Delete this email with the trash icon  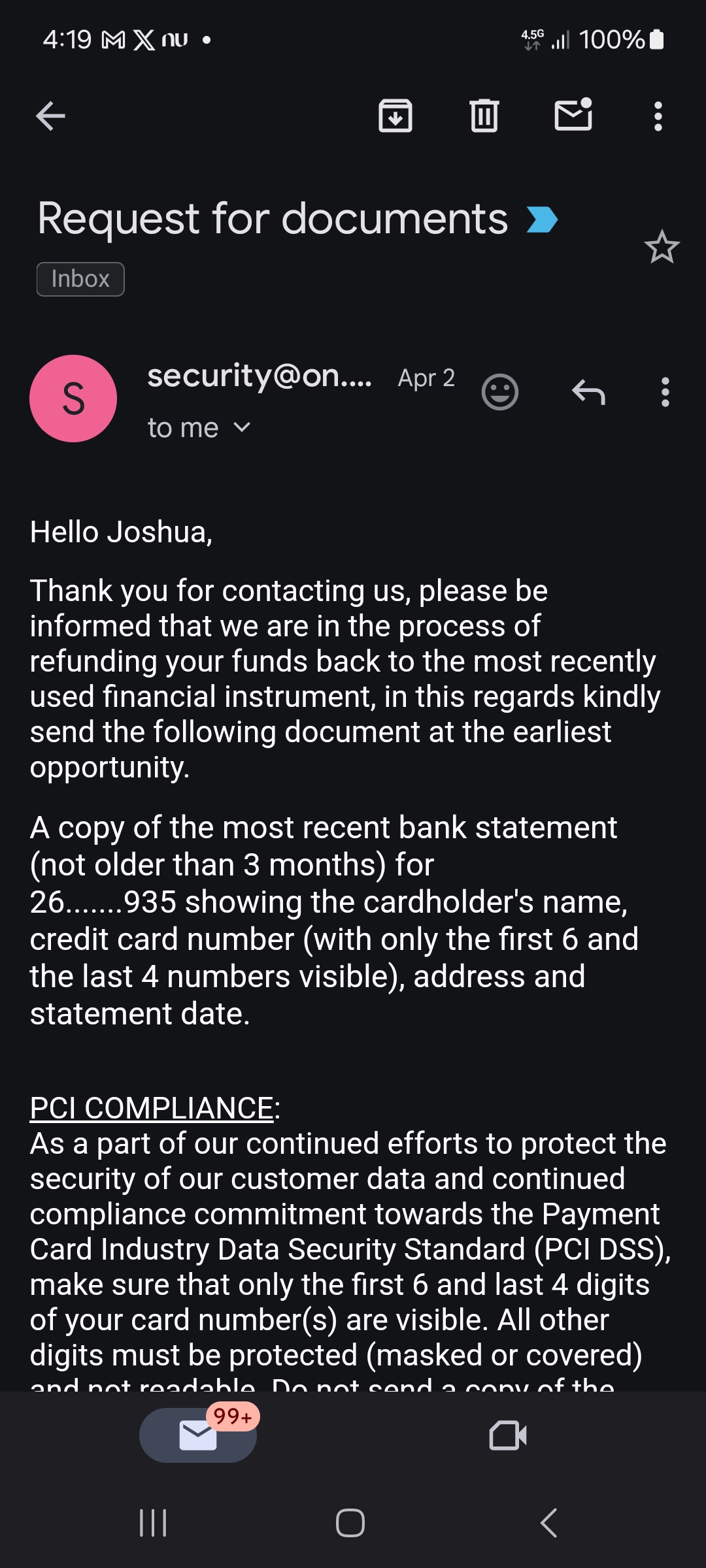(x=484, y=116)
